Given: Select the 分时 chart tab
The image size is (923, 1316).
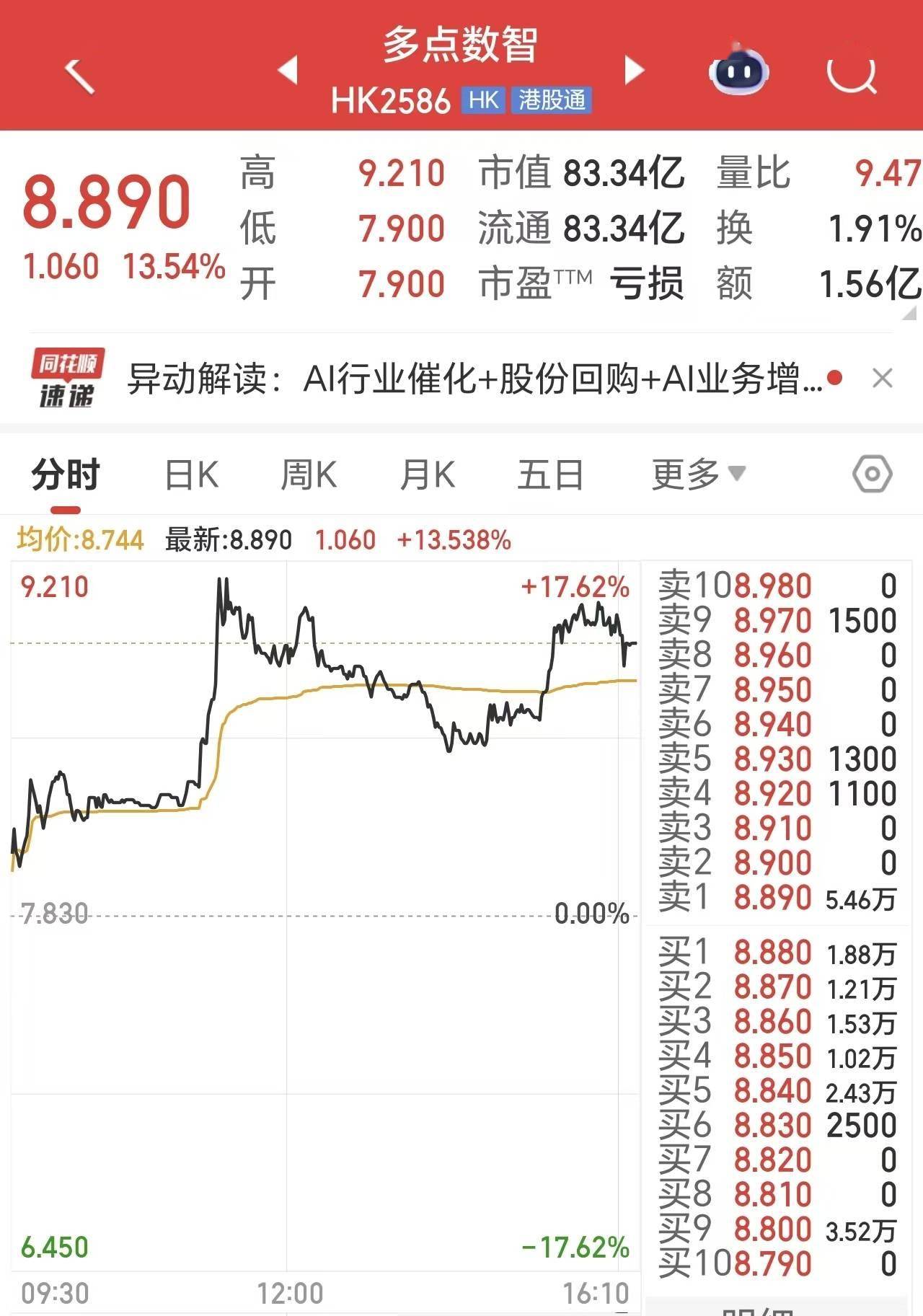Looking at the screenshot, I should (x=66, y=475).
